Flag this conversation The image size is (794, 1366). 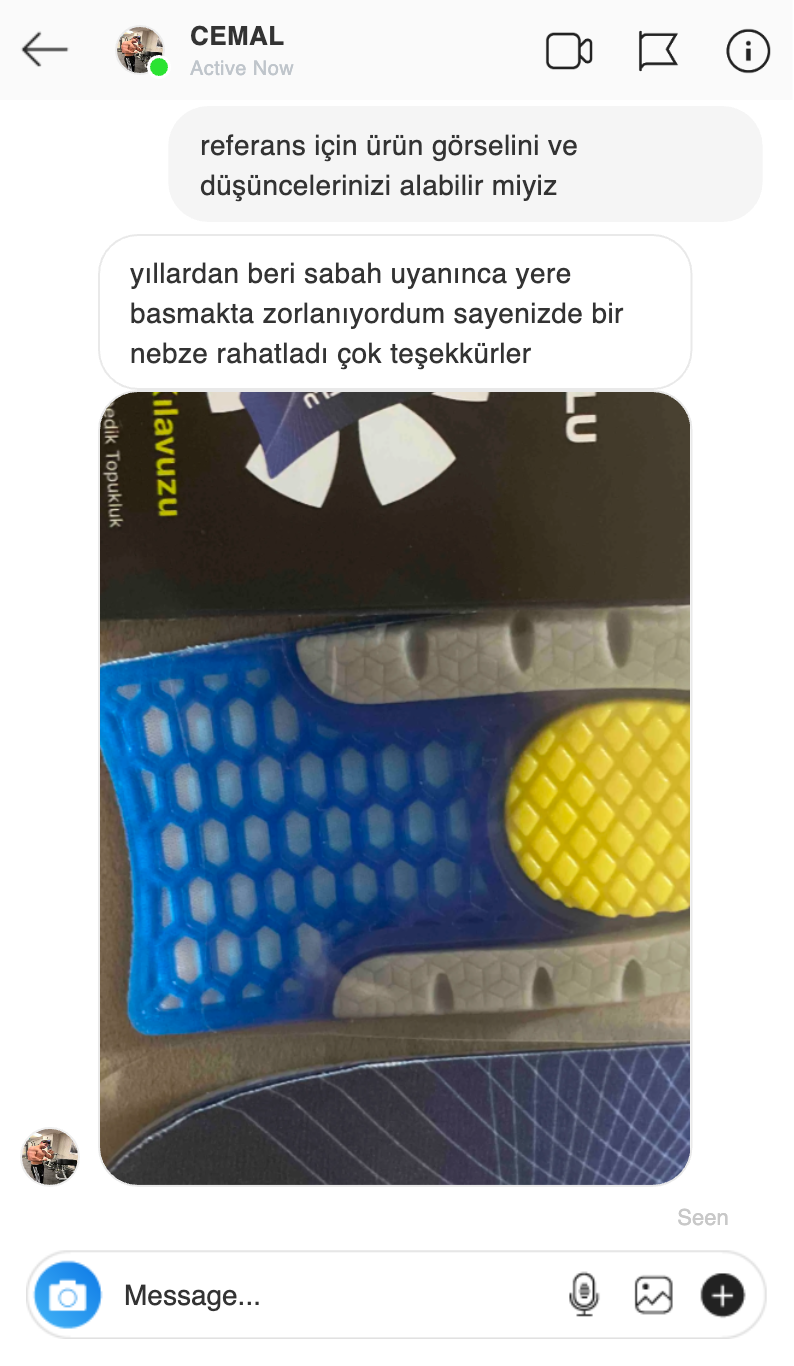coord(657,51)
